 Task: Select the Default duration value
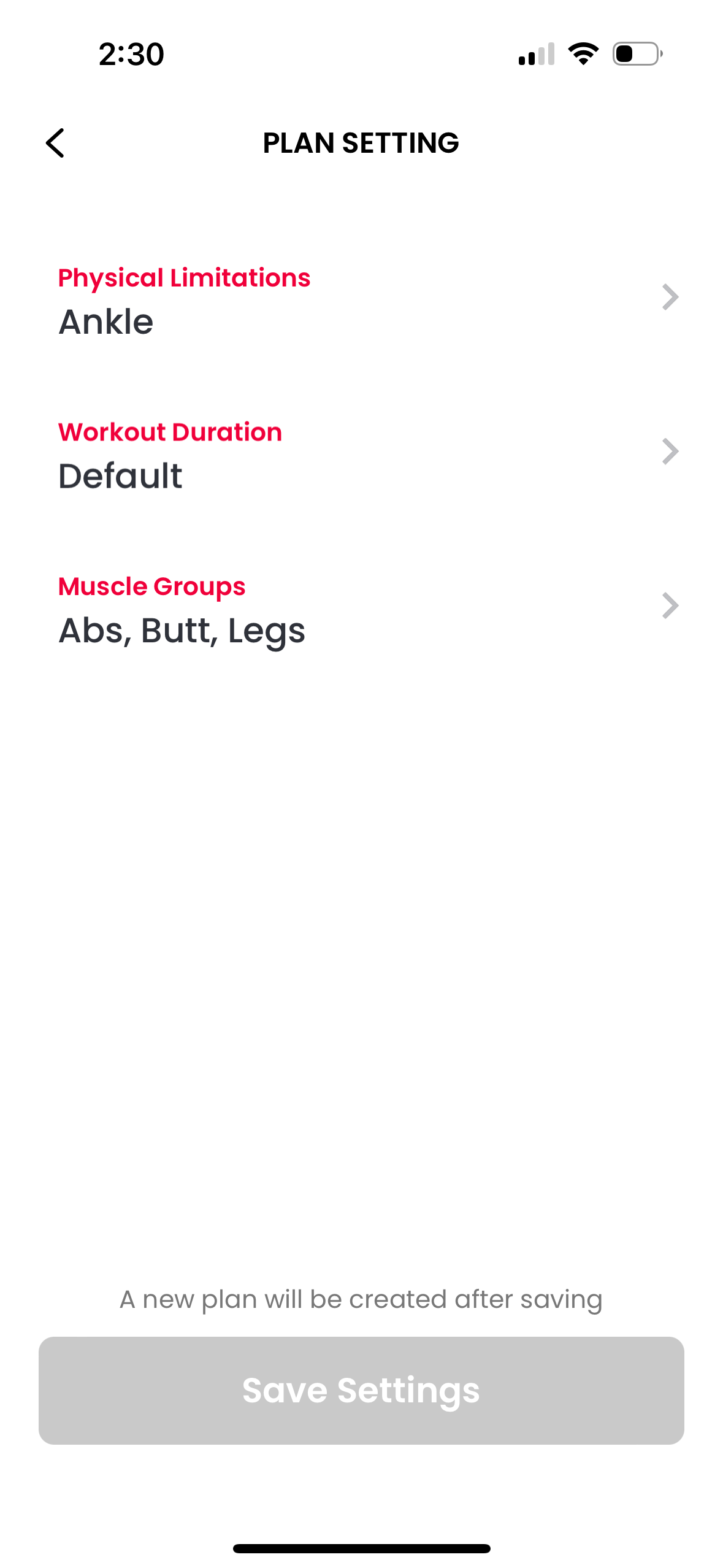tap(120, 477)
